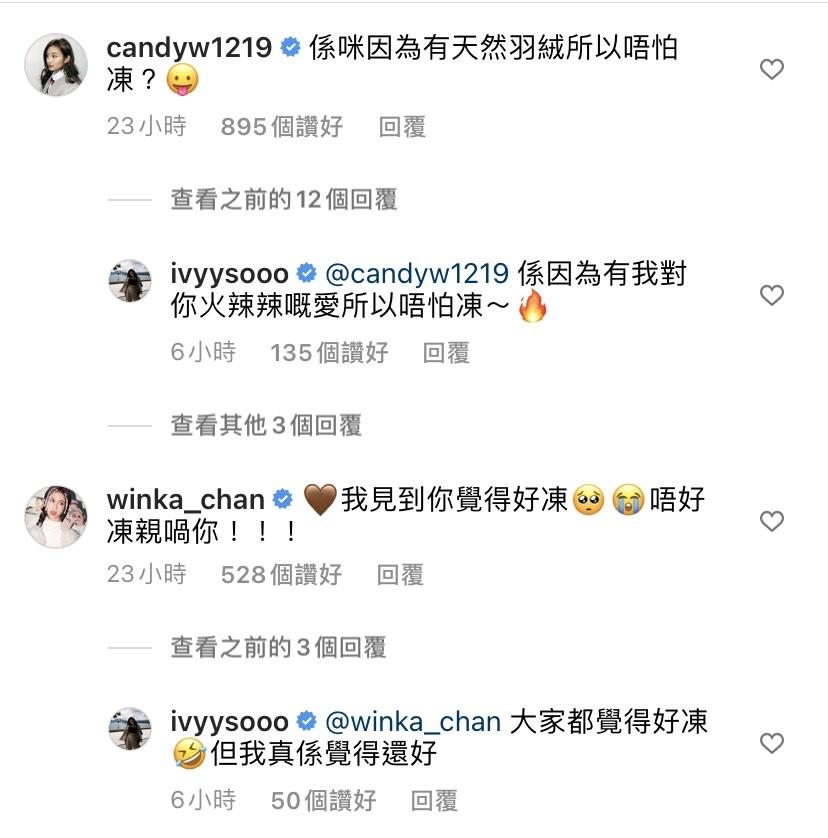This screenshot has width=828, height=838.
Task: Open winka_chan's profile picture
Action: [56, 516]
